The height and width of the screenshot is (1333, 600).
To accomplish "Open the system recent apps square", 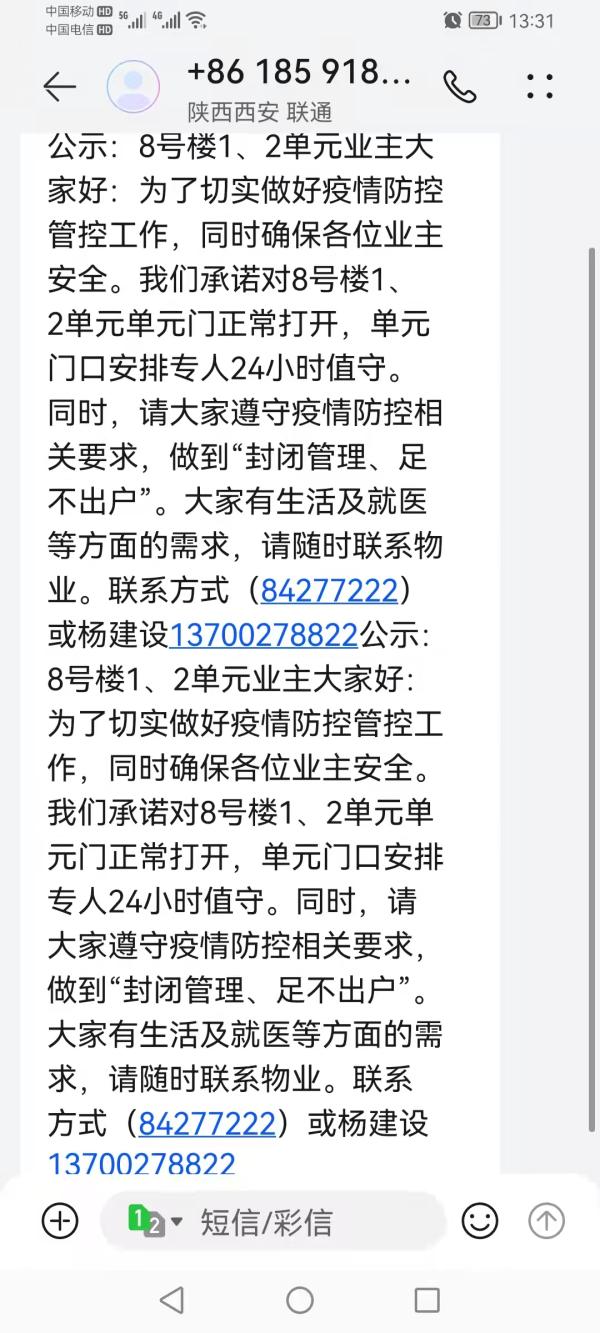I will click(x=427, y=1299).
